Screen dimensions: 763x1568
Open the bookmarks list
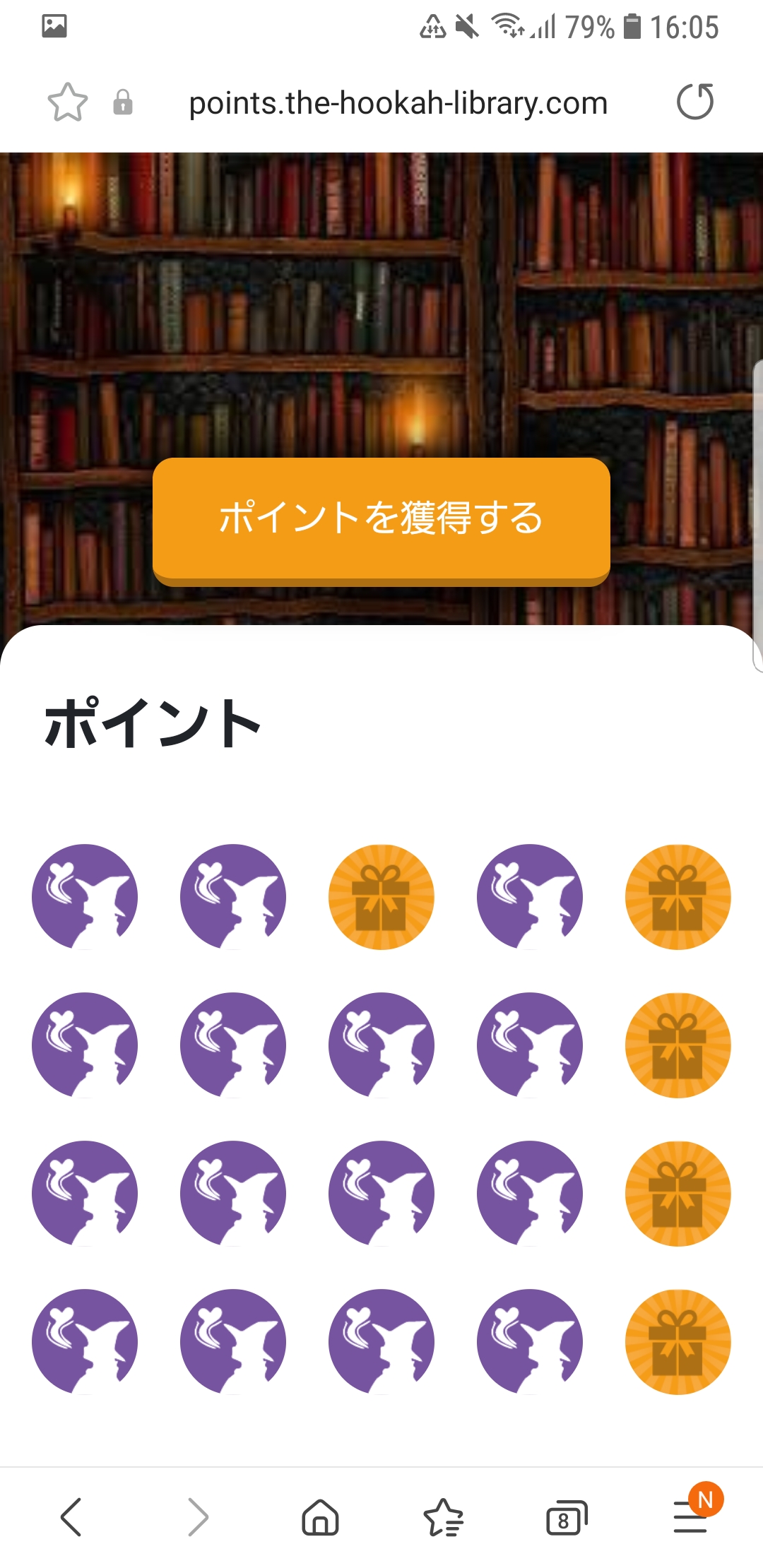443,1517
